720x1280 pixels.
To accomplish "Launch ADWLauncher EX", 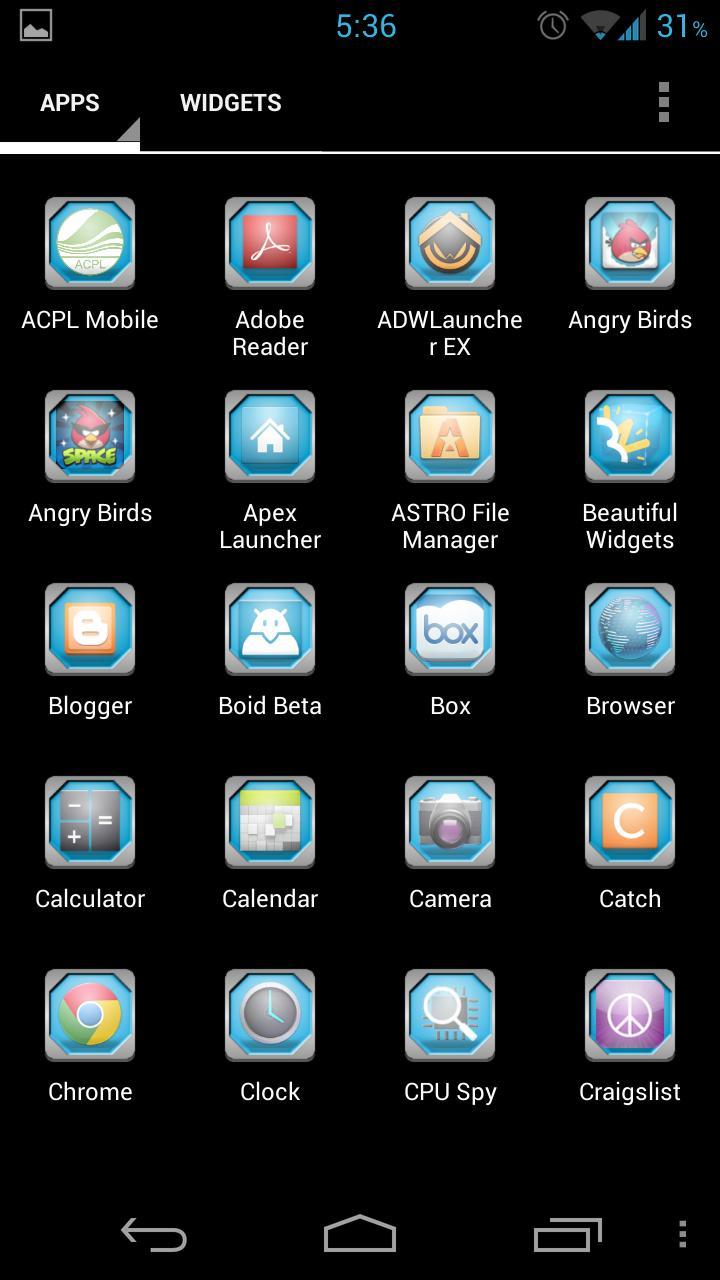I will tap(450, 243).
